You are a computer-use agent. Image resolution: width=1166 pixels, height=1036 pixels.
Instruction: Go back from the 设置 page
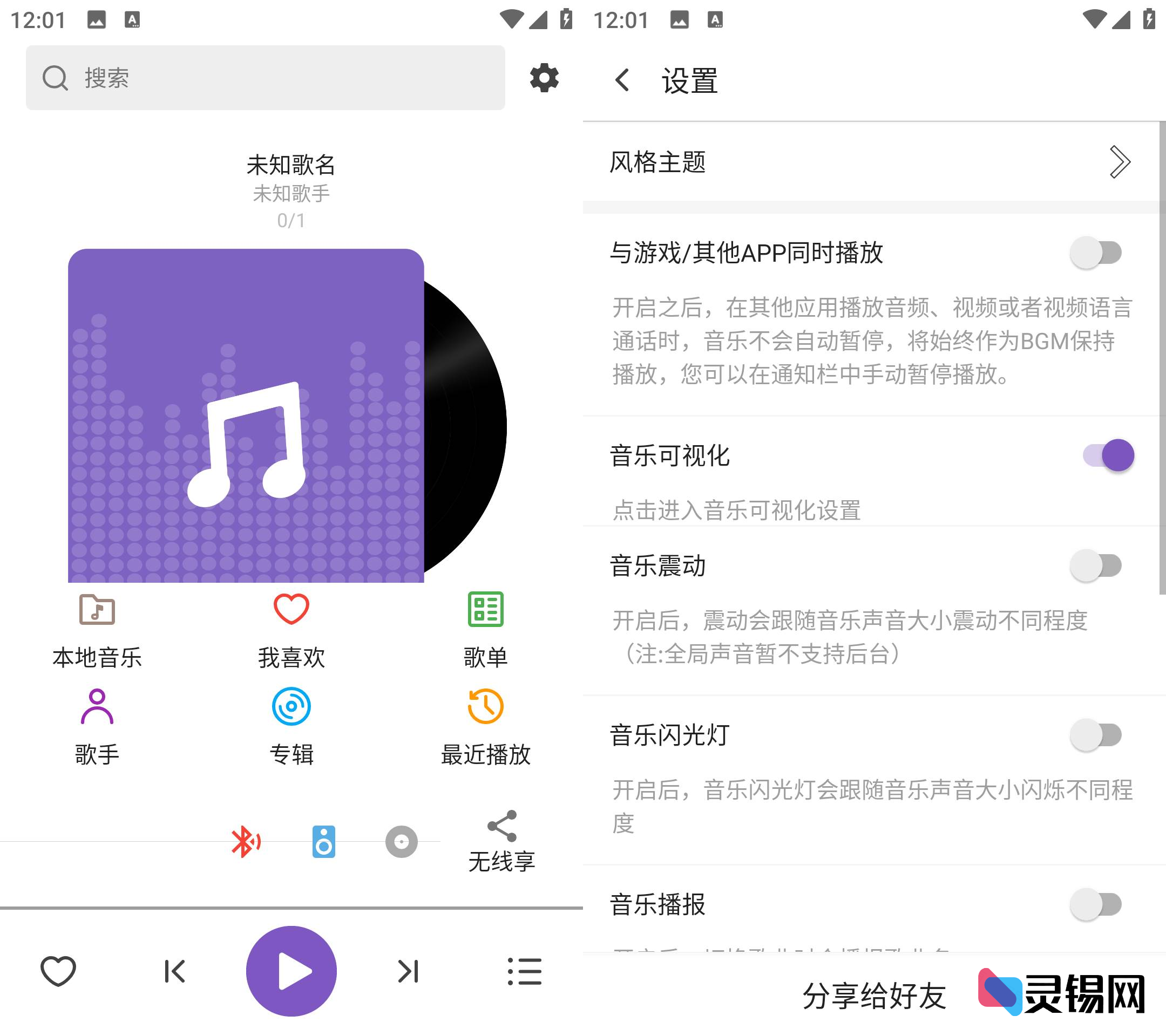pos(622,80)
